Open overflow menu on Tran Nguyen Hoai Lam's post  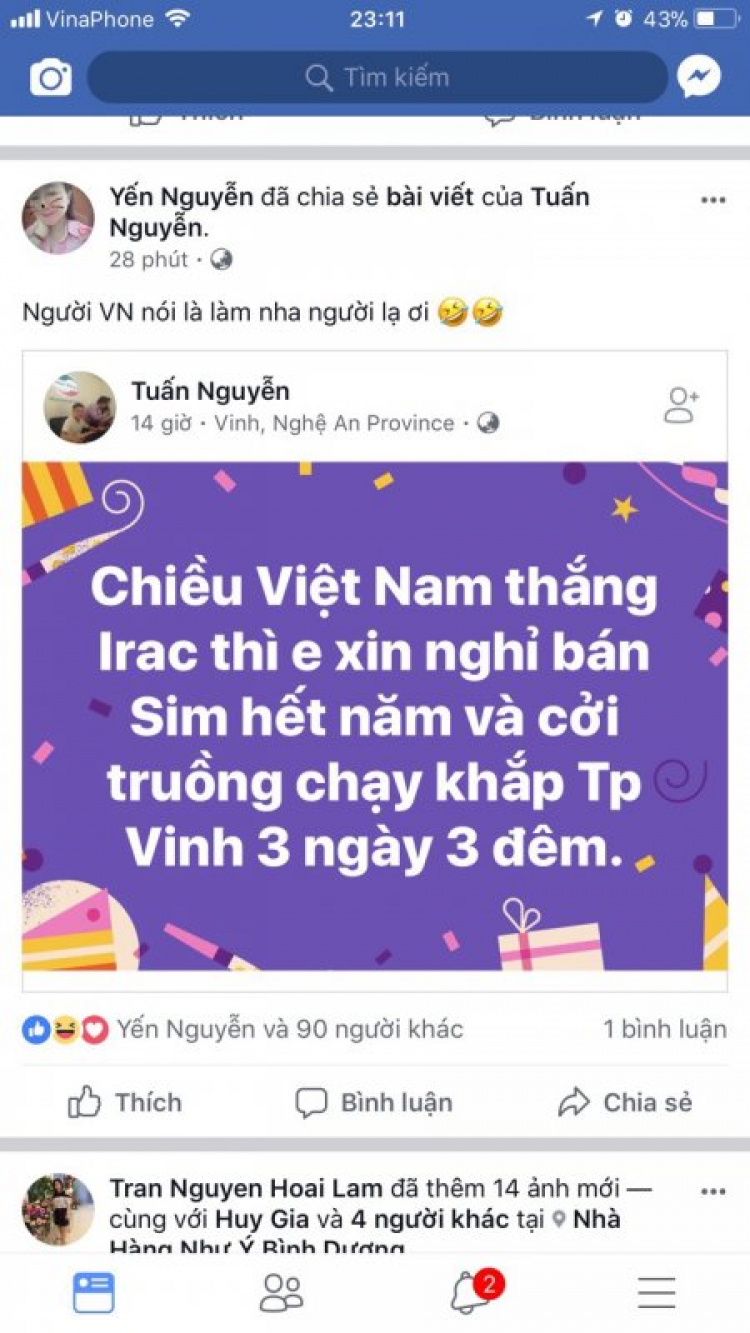pos(713,1192)
